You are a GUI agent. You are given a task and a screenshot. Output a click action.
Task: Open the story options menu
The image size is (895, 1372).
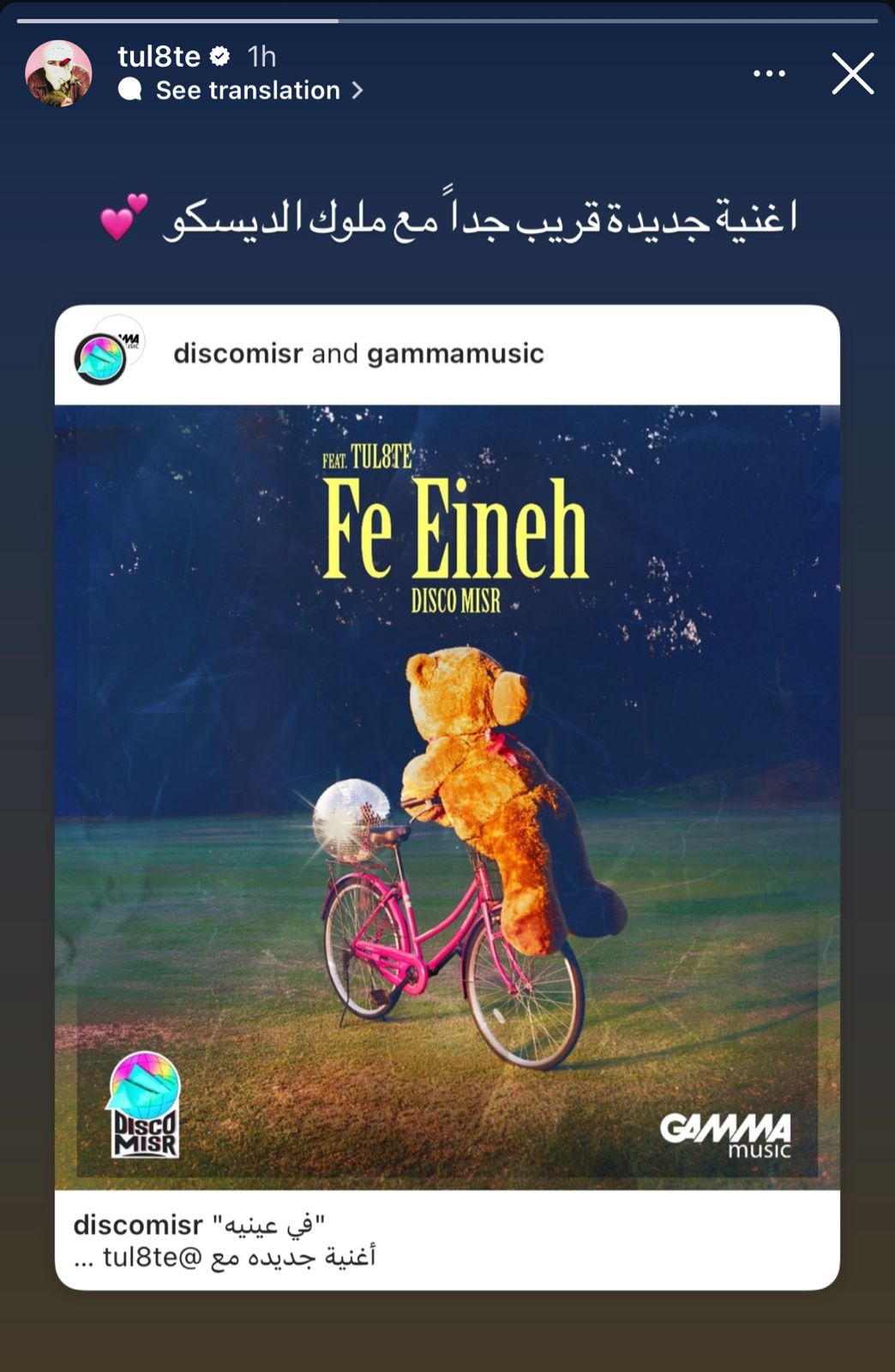(769, 74)
